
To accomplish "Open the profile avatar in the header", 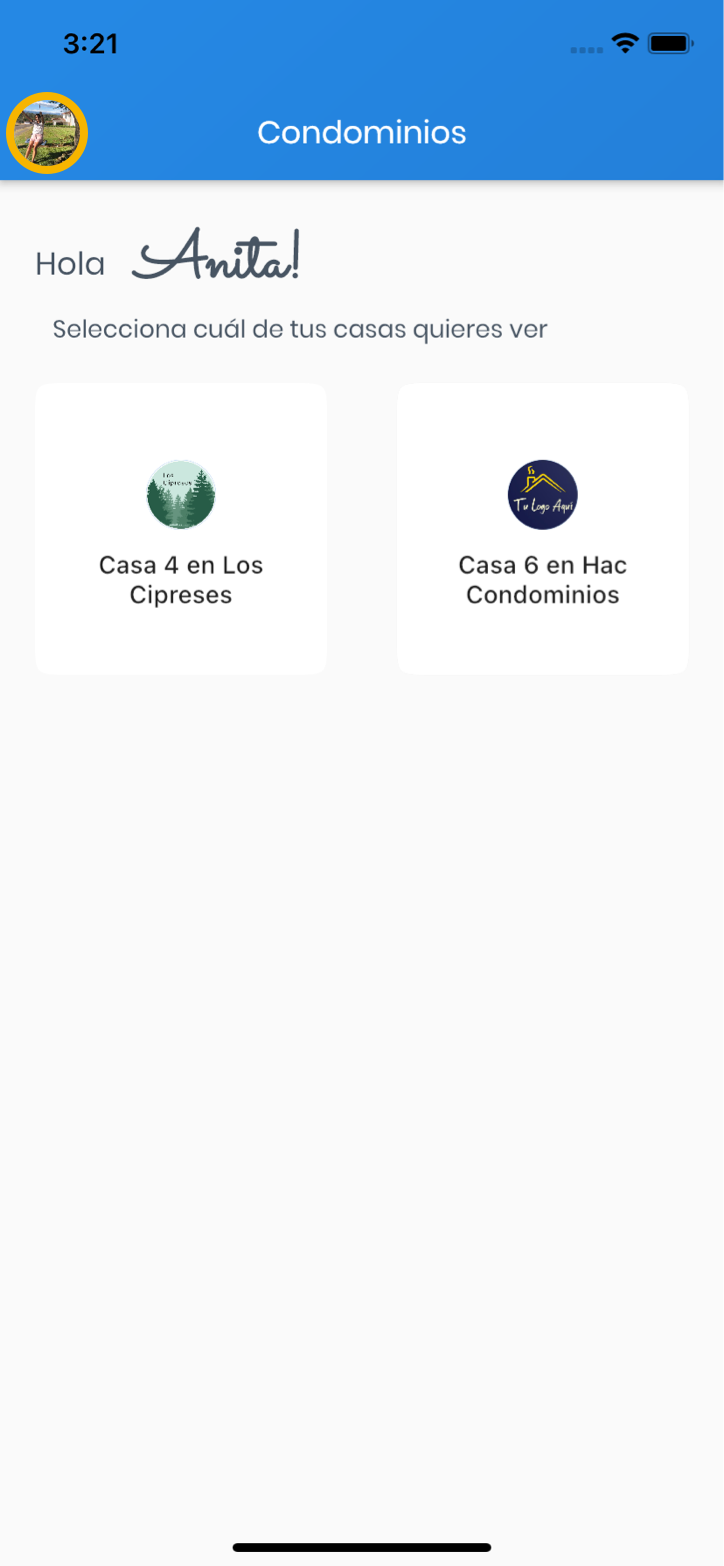I will coord(47,133).
